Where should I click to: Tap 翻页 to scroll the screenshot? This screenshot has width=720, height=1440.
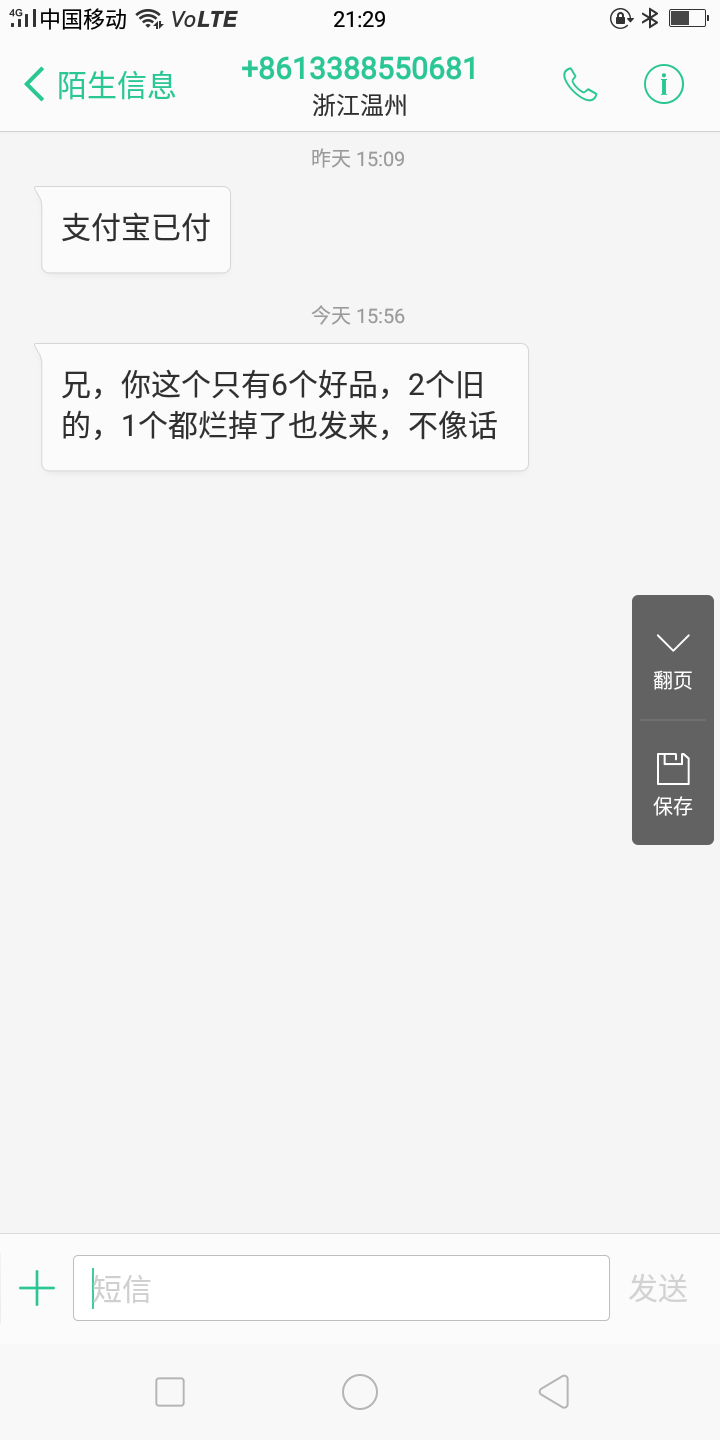click(673, 659)
